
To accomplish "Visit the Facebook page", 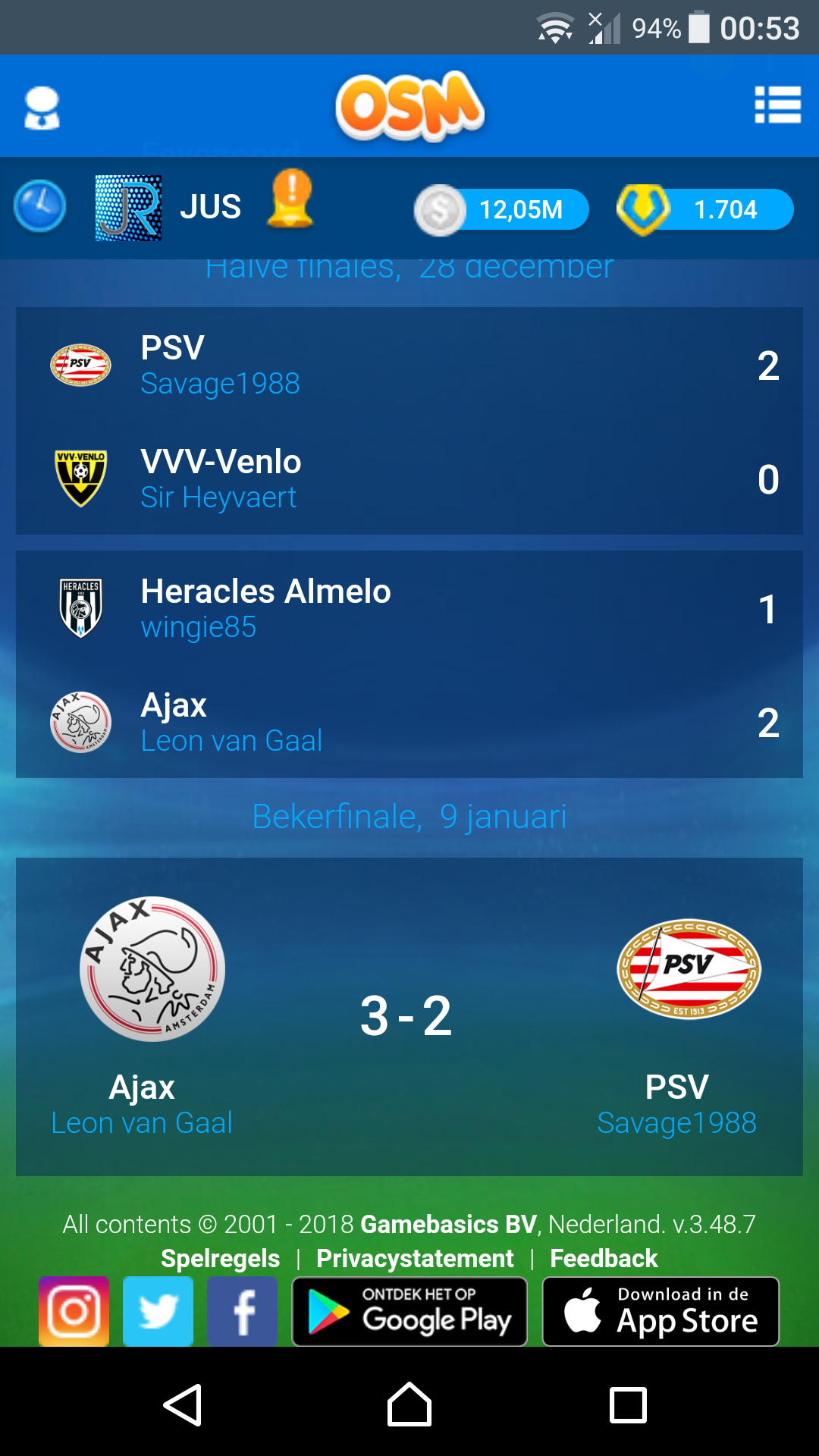I will click(x=242, y=1311).
